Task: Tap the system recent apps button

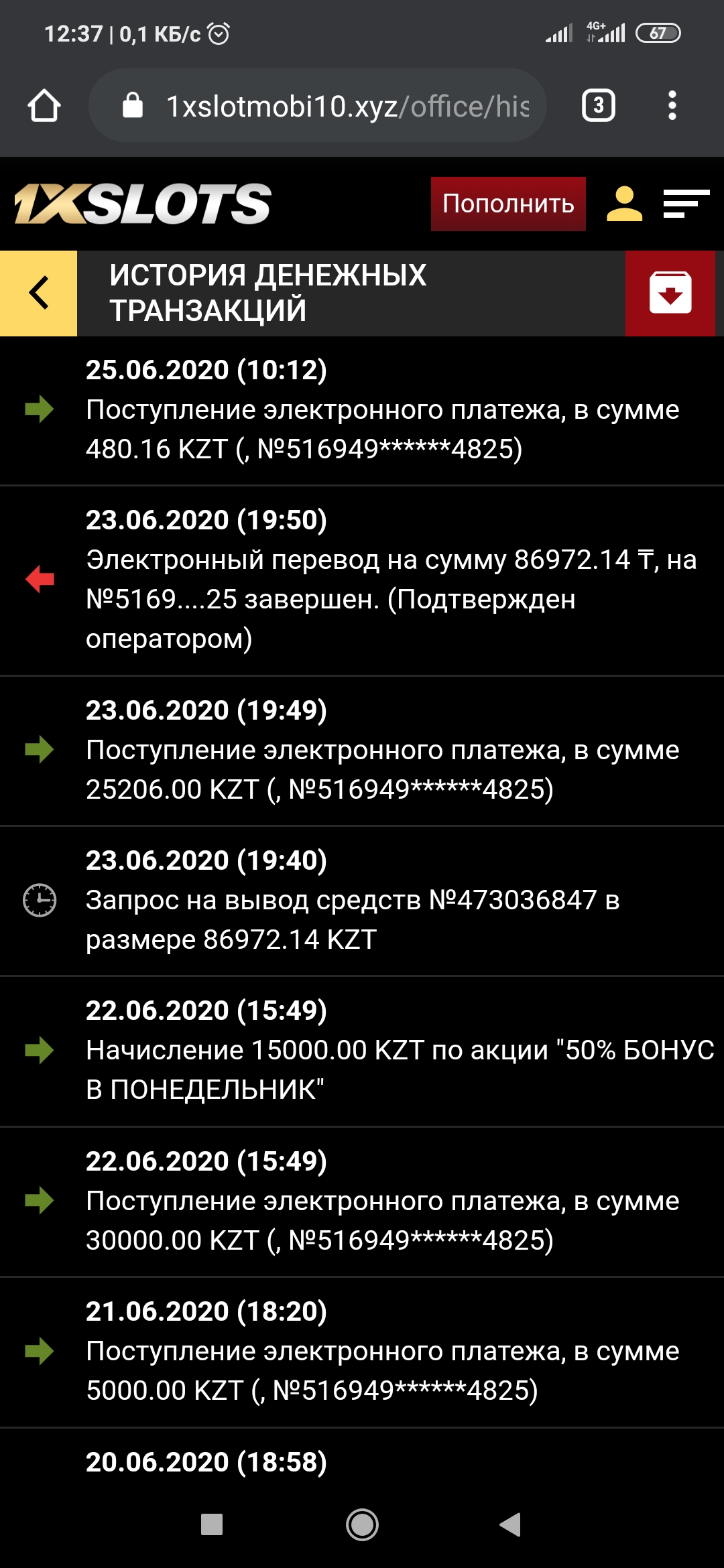Action: [212, 1524]
